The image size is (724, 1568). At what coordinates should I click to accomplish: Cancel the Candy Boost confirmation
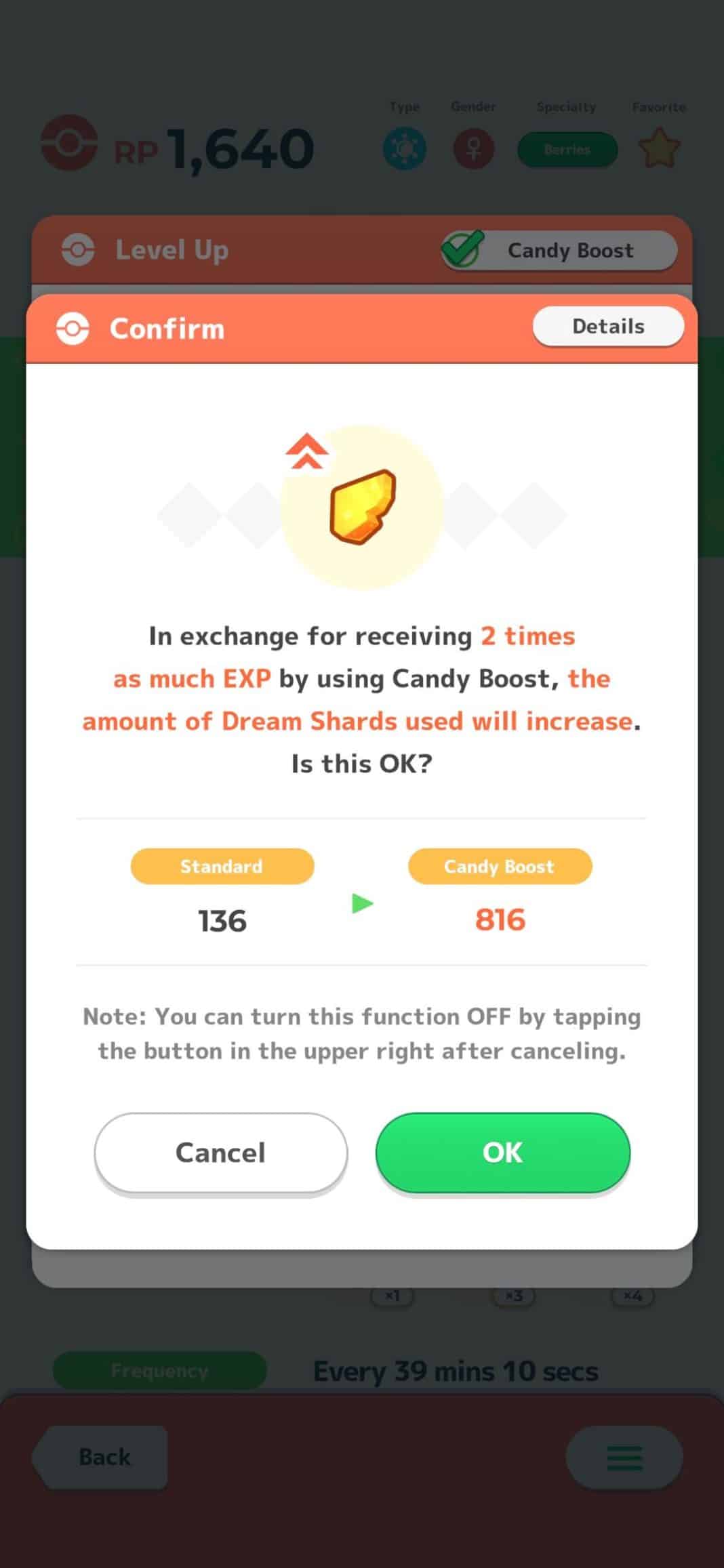(x=220, y=1153)
